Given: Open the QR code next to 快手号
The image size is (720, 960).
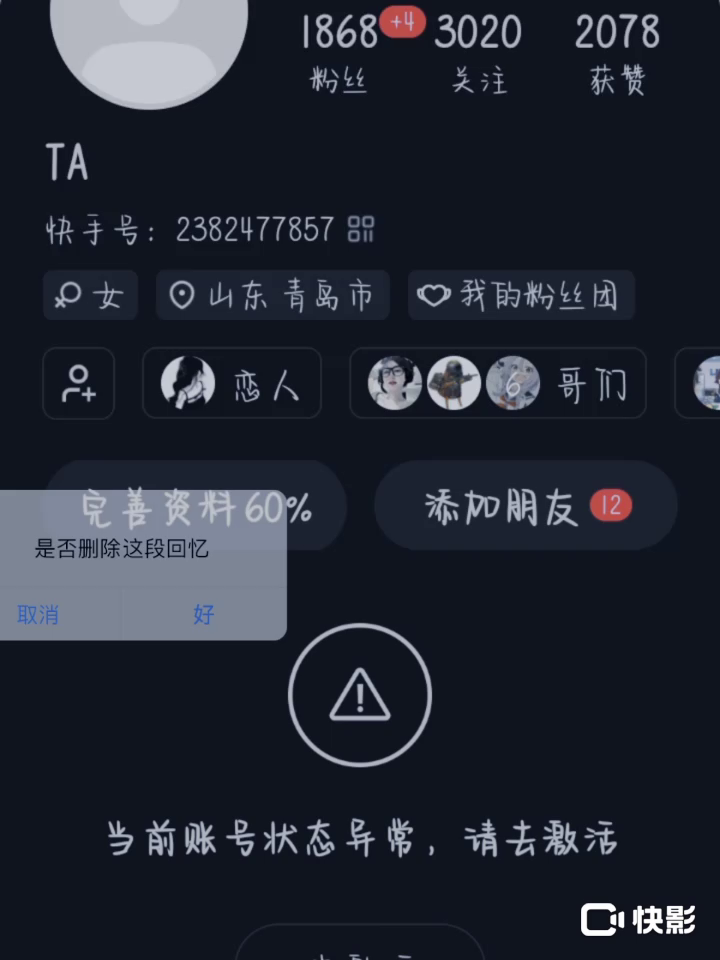Looking at the screenshot, I should pos(361,229).
